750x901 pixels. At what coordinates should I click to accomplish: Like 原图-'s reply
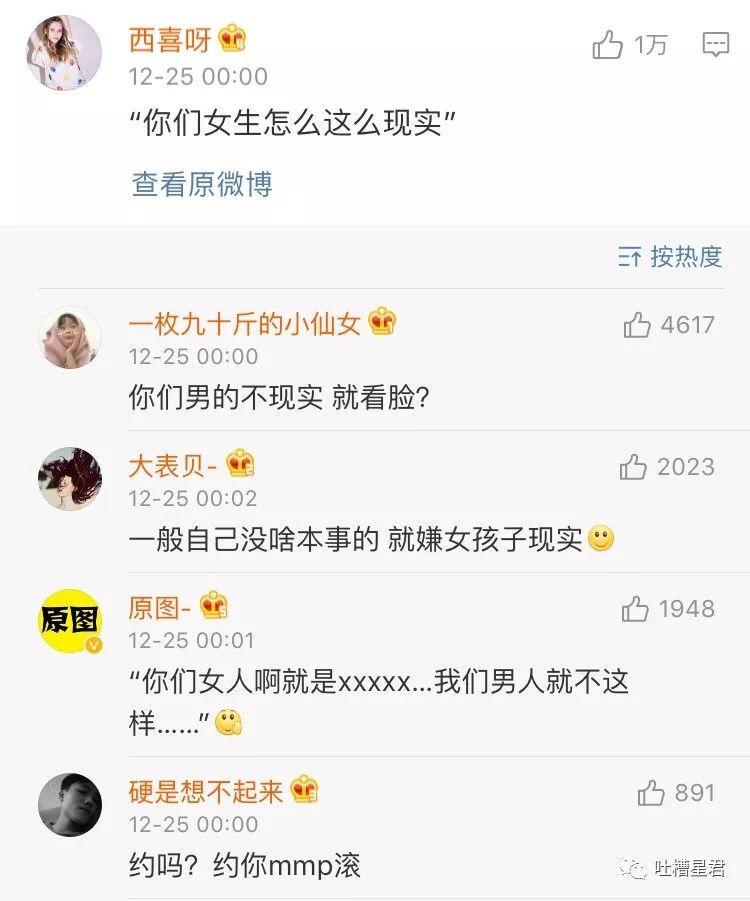[x=635, y=609]
